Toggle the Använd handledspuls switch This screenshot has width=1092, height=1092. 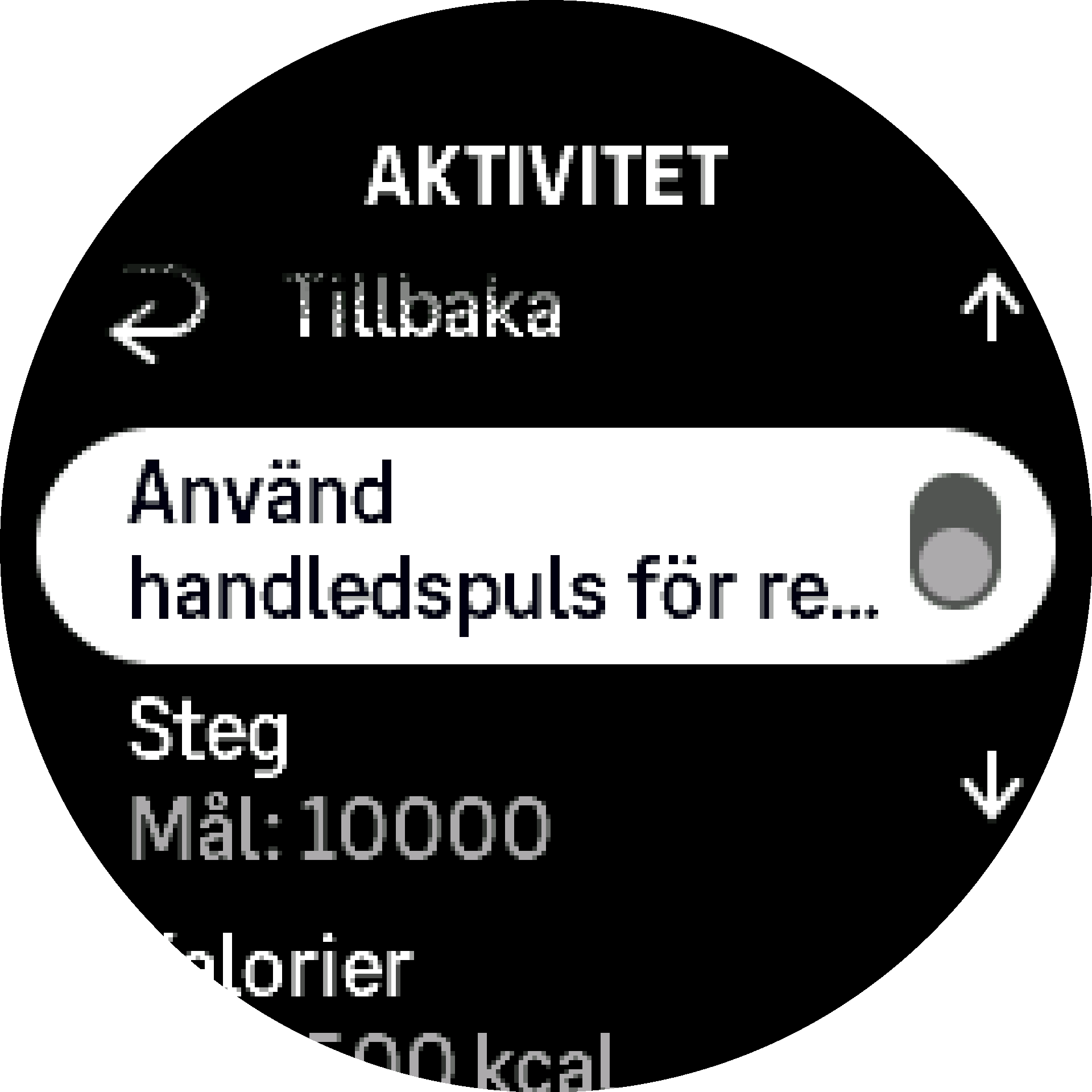point(954,541)
